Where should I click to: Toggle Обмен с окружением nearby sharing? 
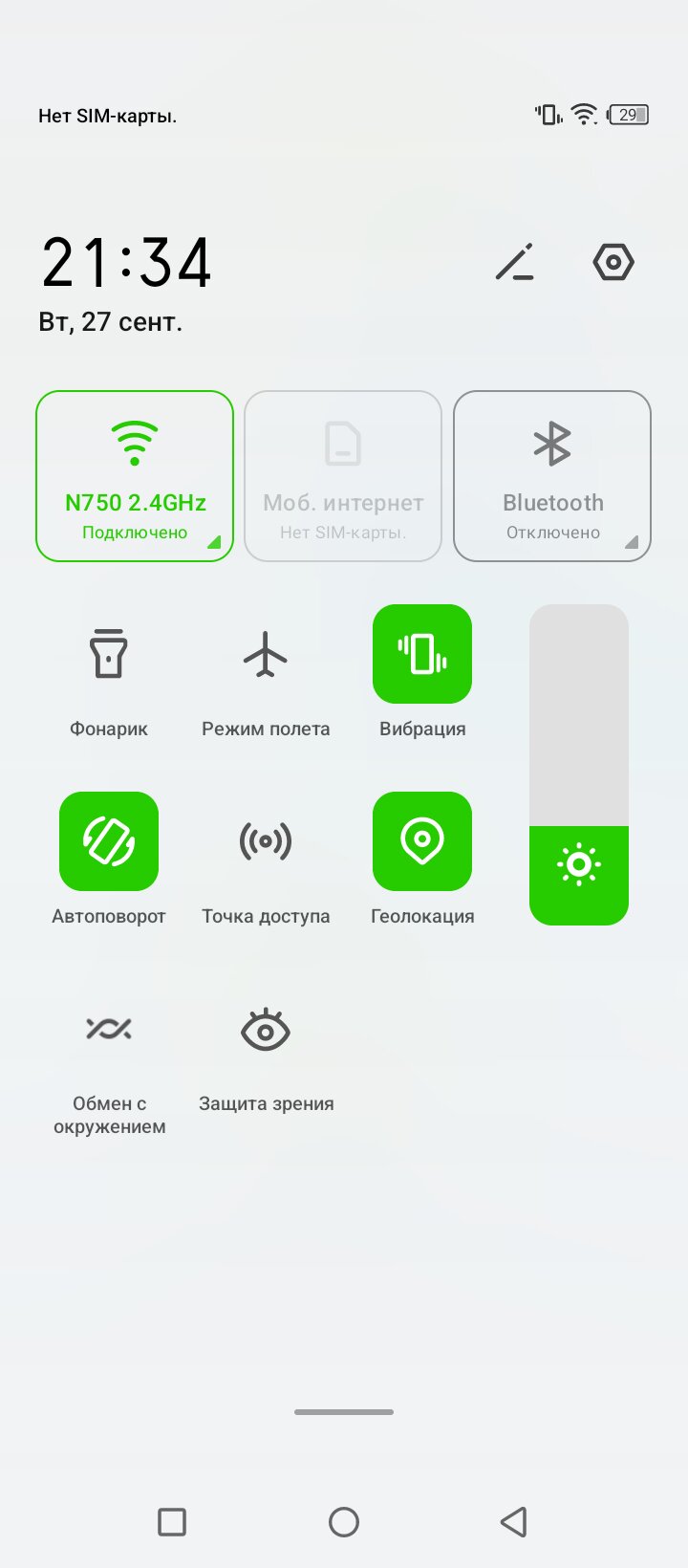tap(109, 1030)
